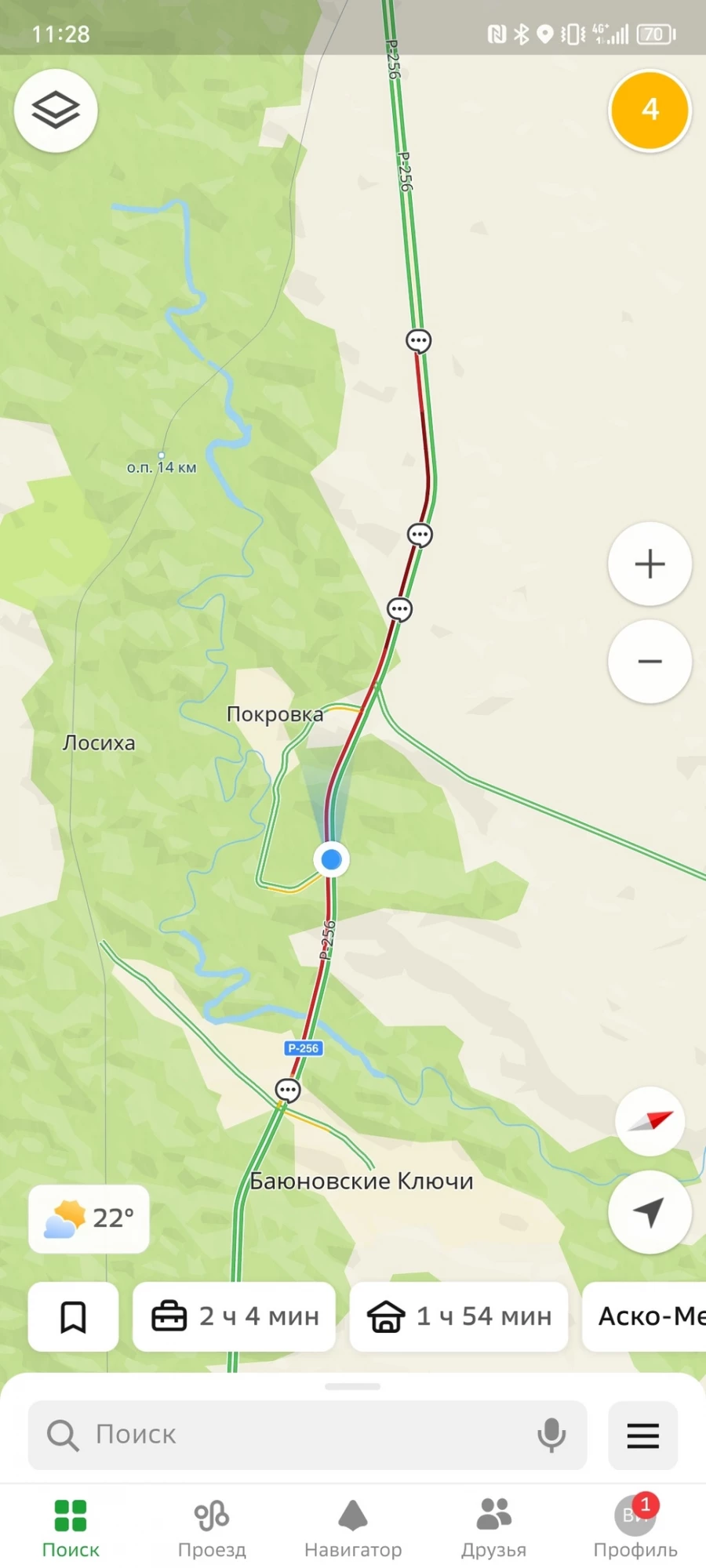
Task: Tap the traffic score badge showing 4
Action: [x=650, y=110]
